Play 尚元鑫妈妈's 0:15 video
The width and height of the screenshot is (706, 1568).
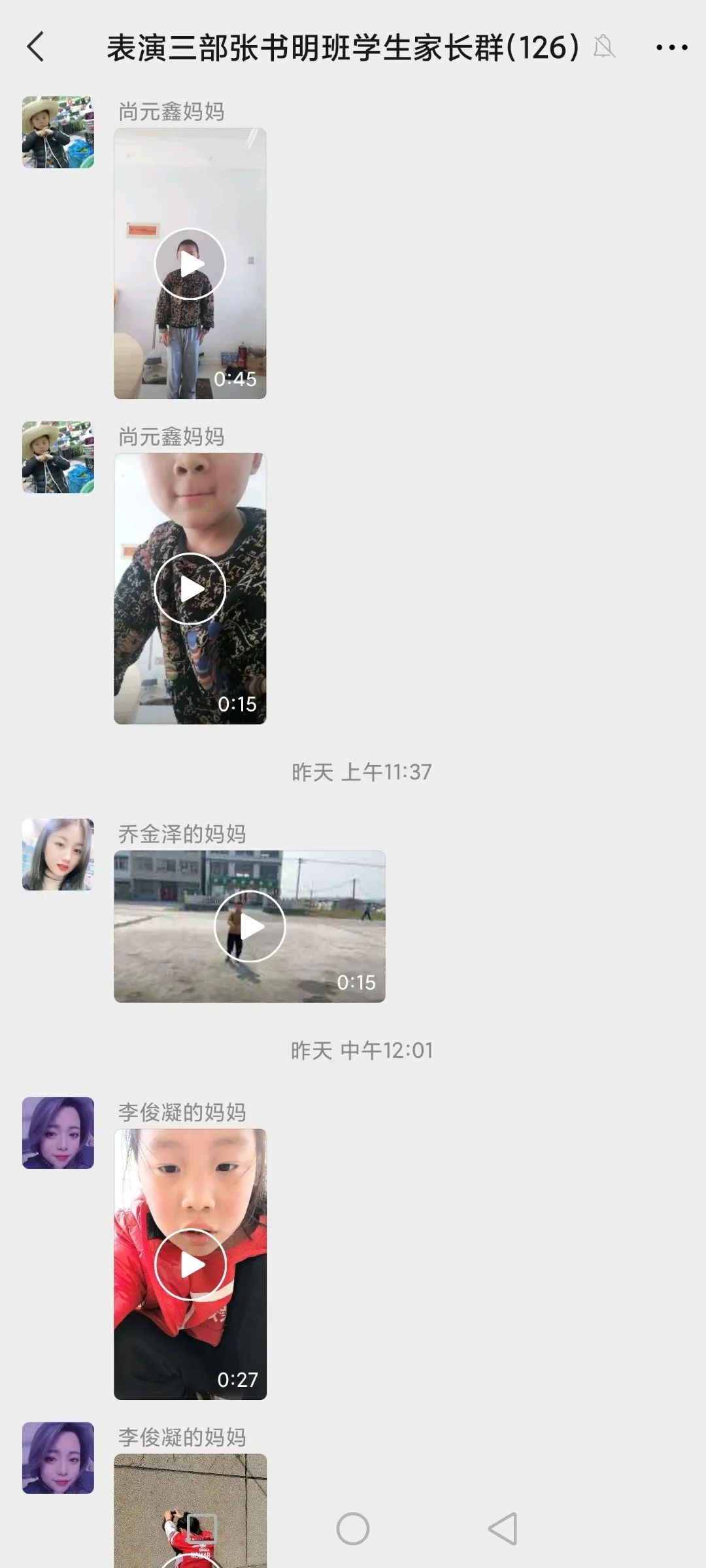point(190,589)
